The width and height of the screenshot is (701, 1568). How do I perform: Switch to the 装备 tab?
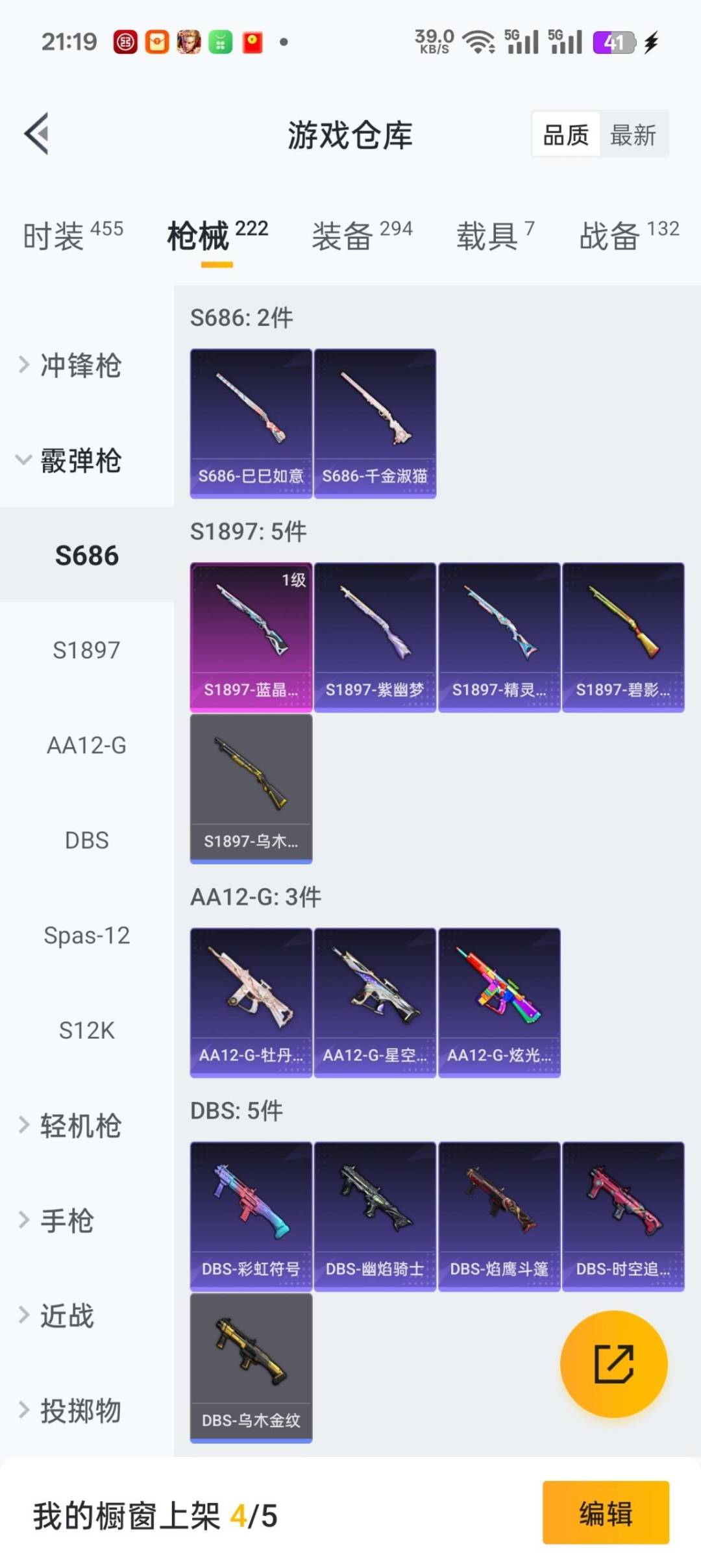click(362, 235)
